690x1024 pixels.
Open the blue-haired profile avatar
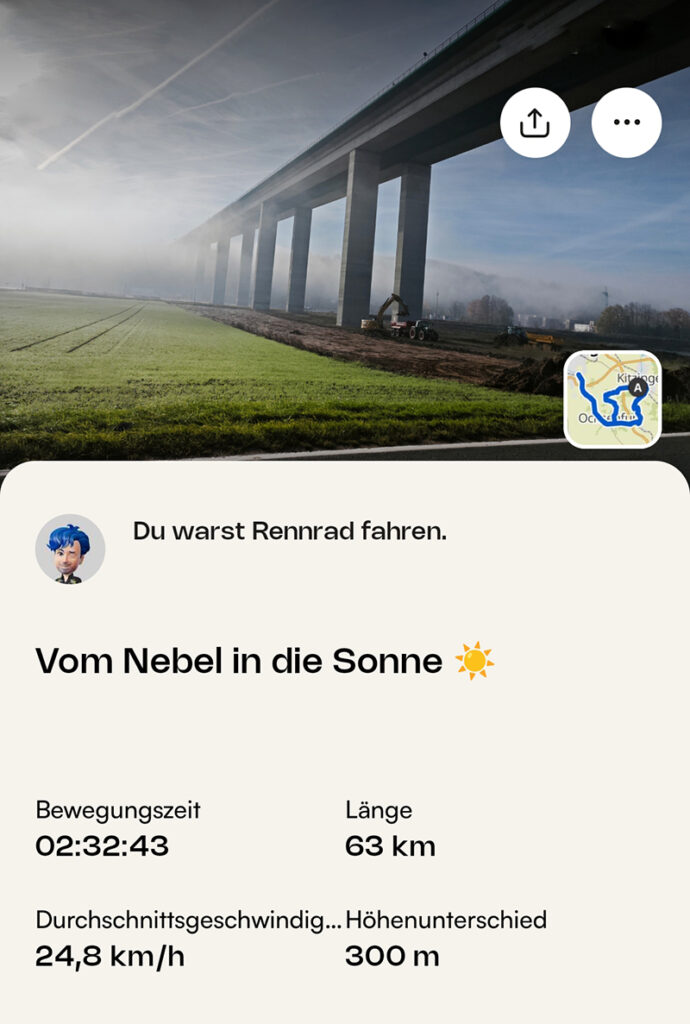click(x=70, y=549)
